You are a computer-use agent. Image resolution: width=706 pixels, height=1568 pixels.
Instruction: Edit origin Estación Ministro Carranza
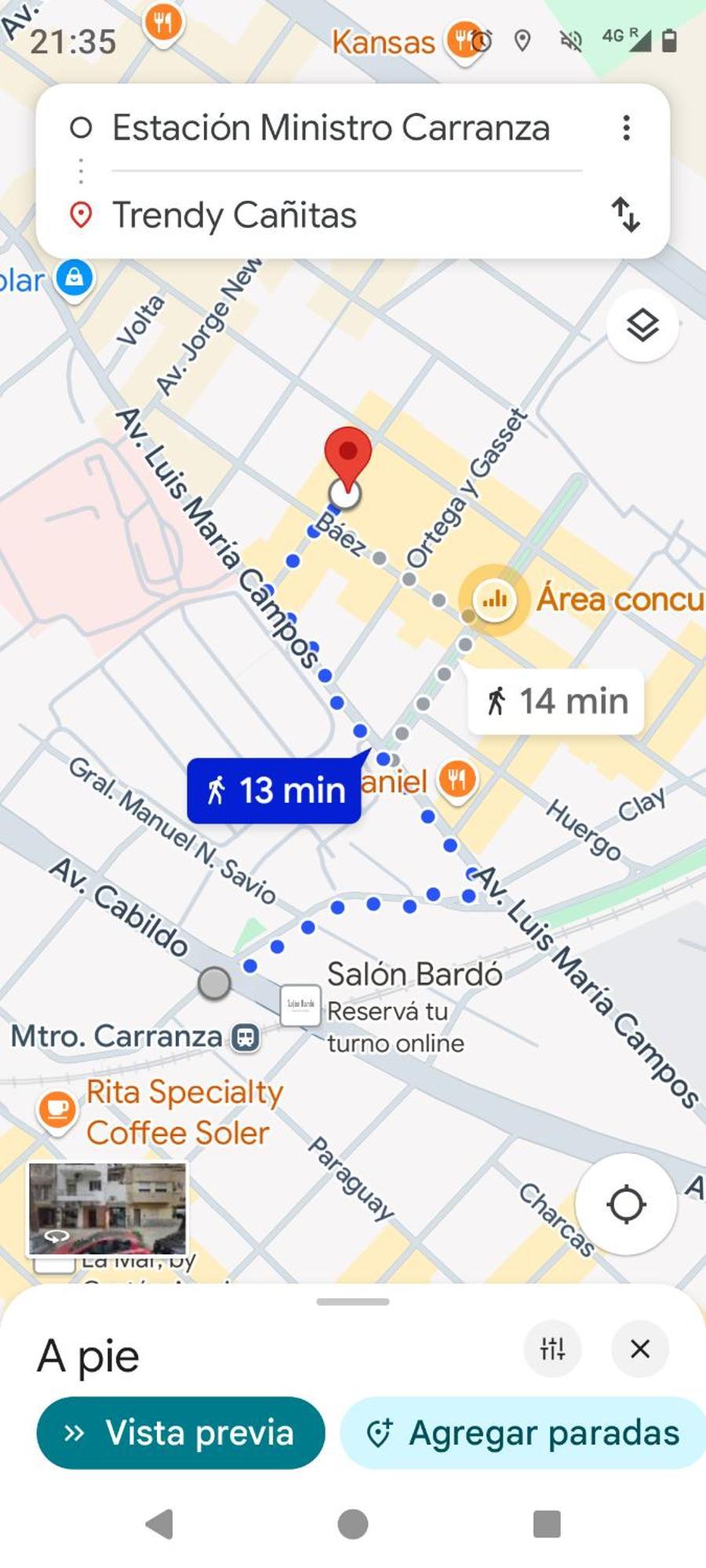click(330, 128)
